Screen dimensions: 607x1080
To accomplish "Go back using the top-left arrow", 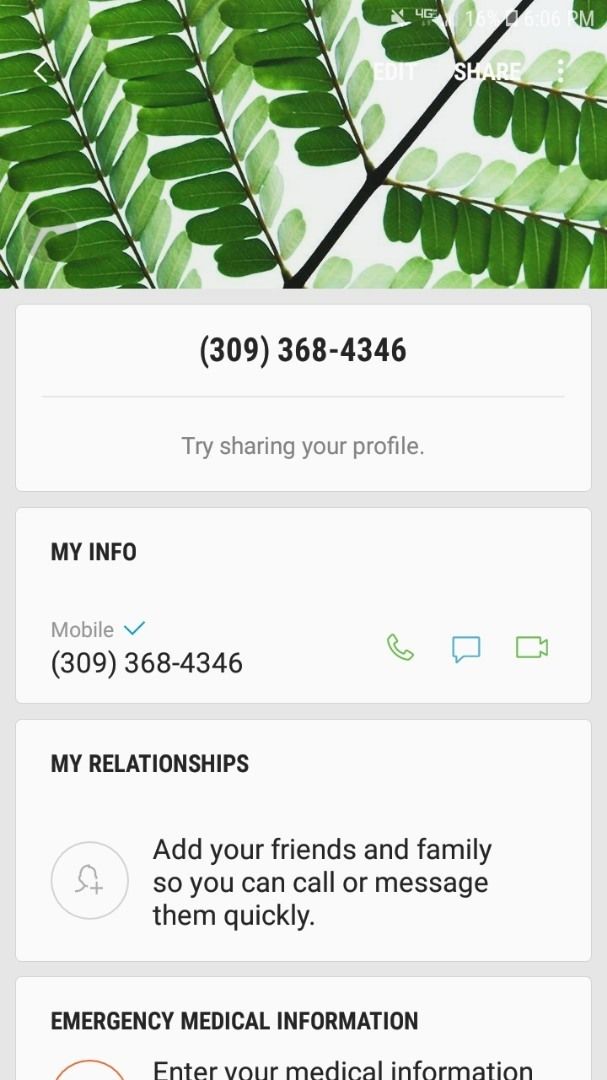I will click(43, 70).
